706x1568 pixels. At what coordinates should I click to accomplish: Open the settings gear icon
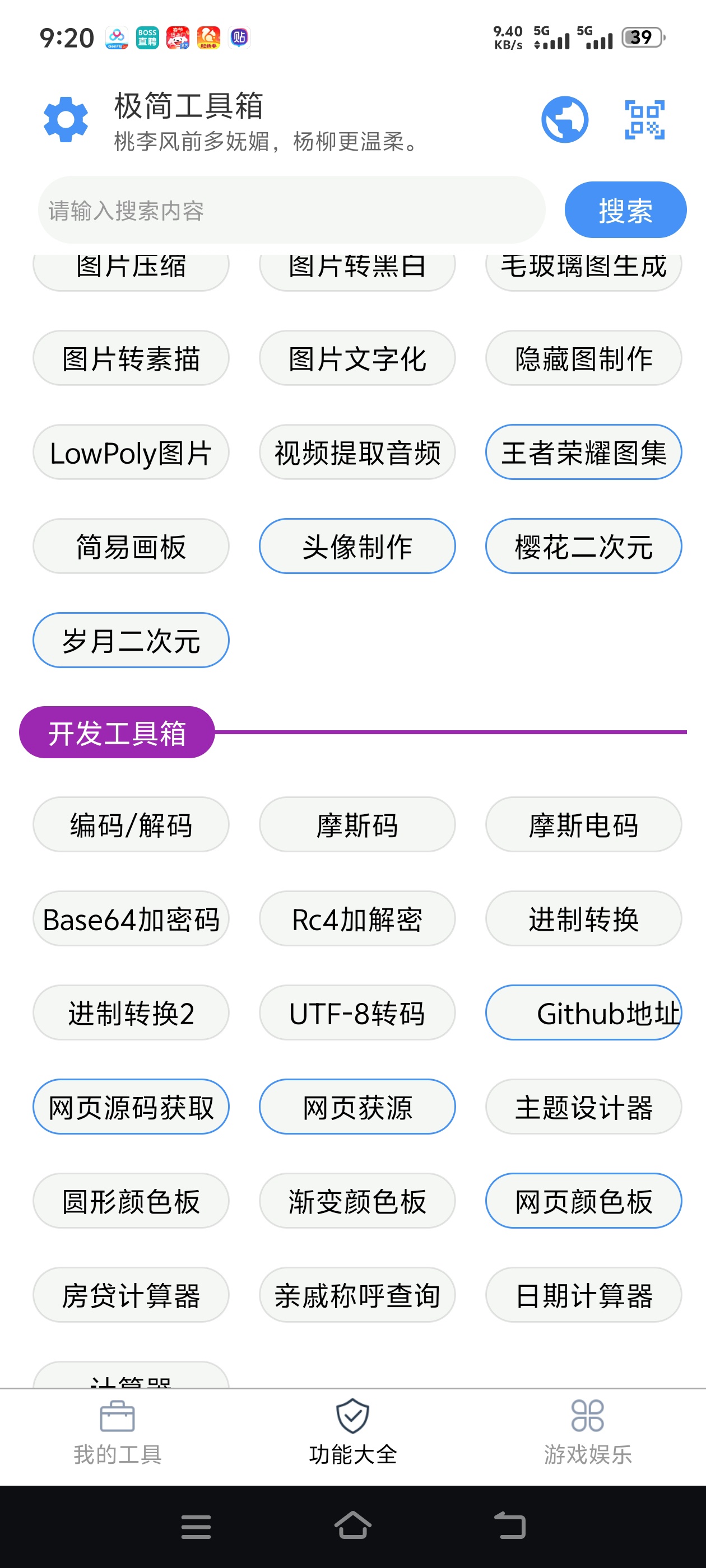(65, 119)
